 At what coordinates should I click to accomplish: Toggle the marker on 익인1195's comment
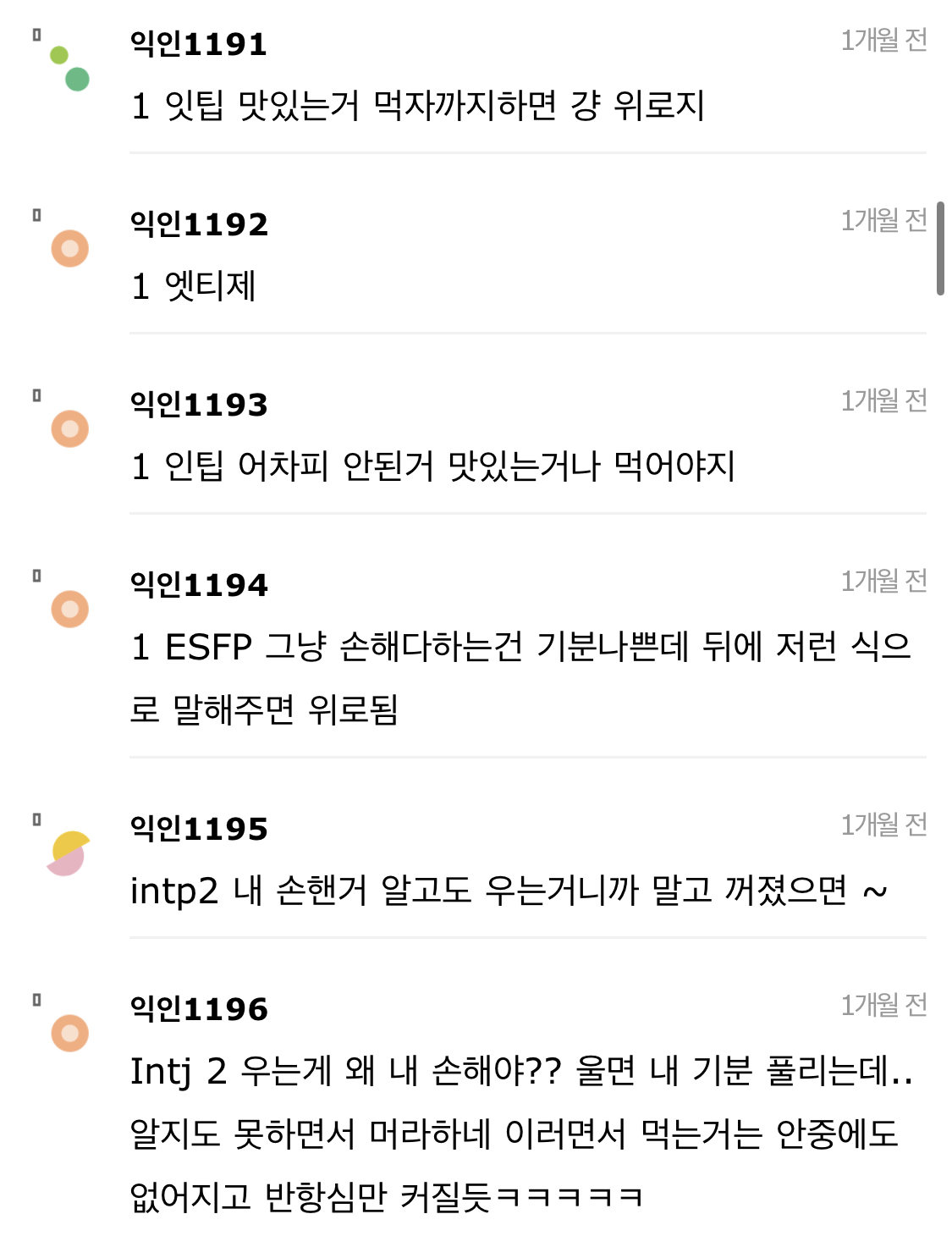(36, 818)
